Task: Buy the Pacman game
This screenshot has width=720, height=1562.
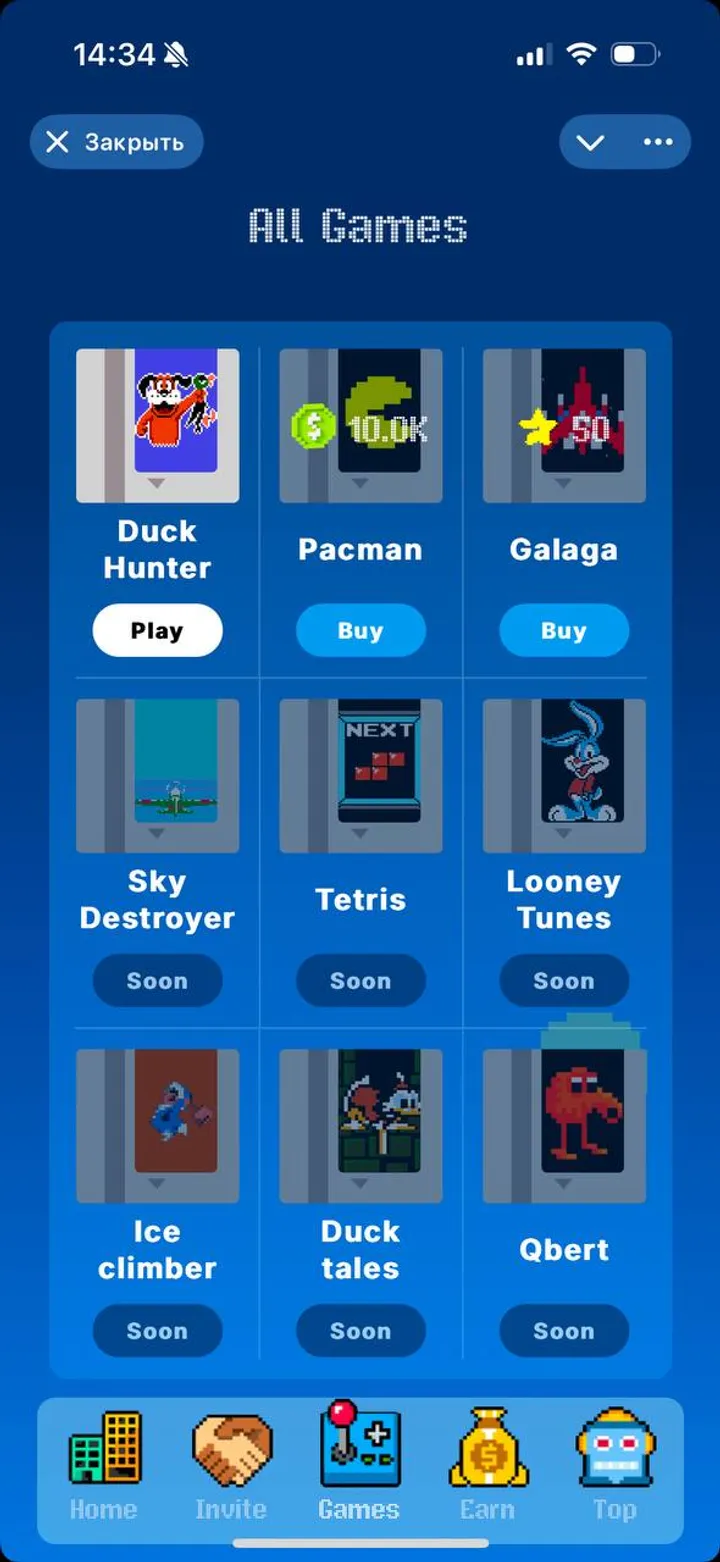Action: point(360,631)
